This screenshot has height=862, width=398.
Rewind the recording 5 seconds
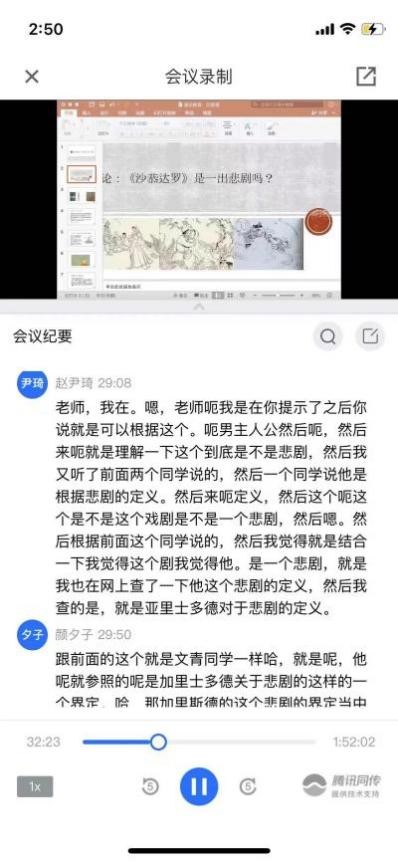coord(150,787)
